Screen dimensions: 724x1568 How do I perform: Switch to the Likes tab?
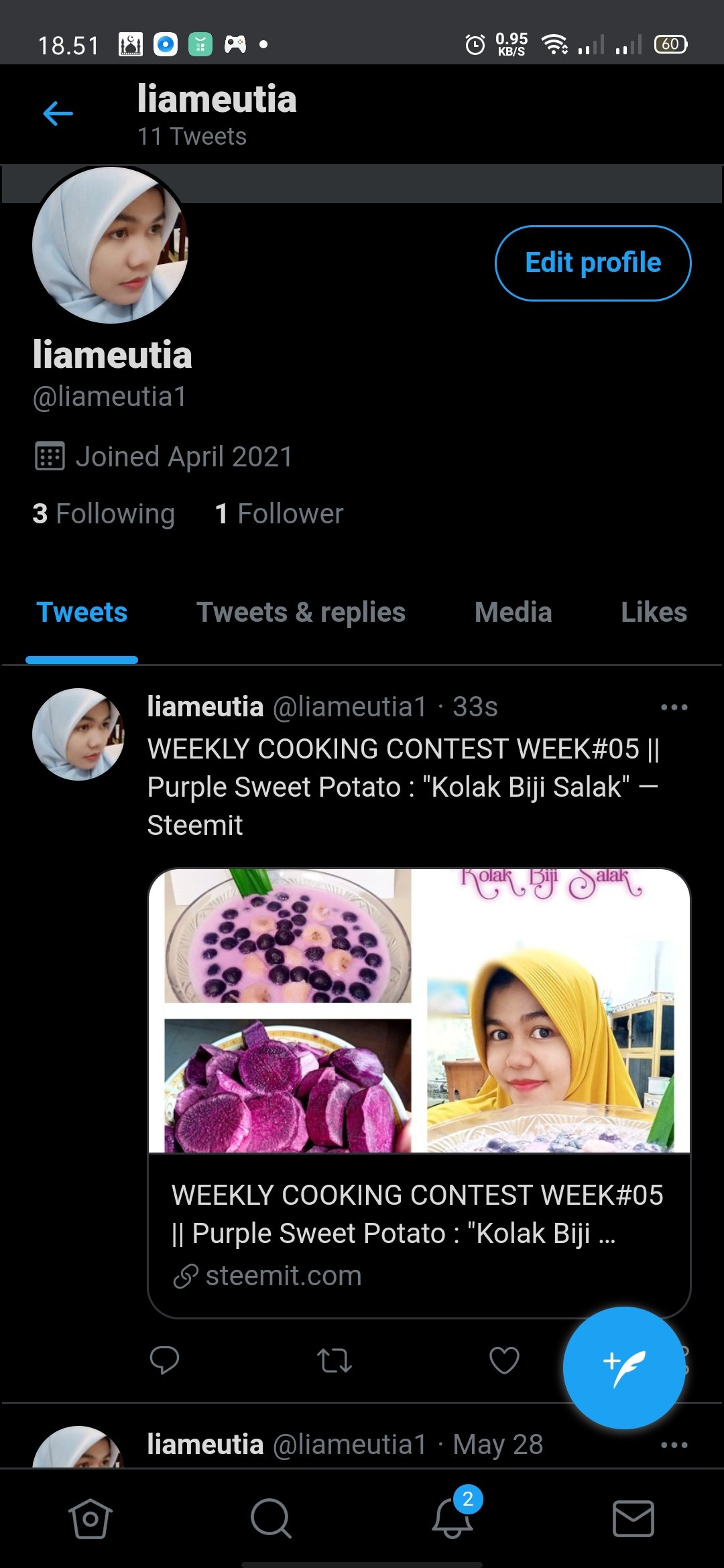pos(654,612)
